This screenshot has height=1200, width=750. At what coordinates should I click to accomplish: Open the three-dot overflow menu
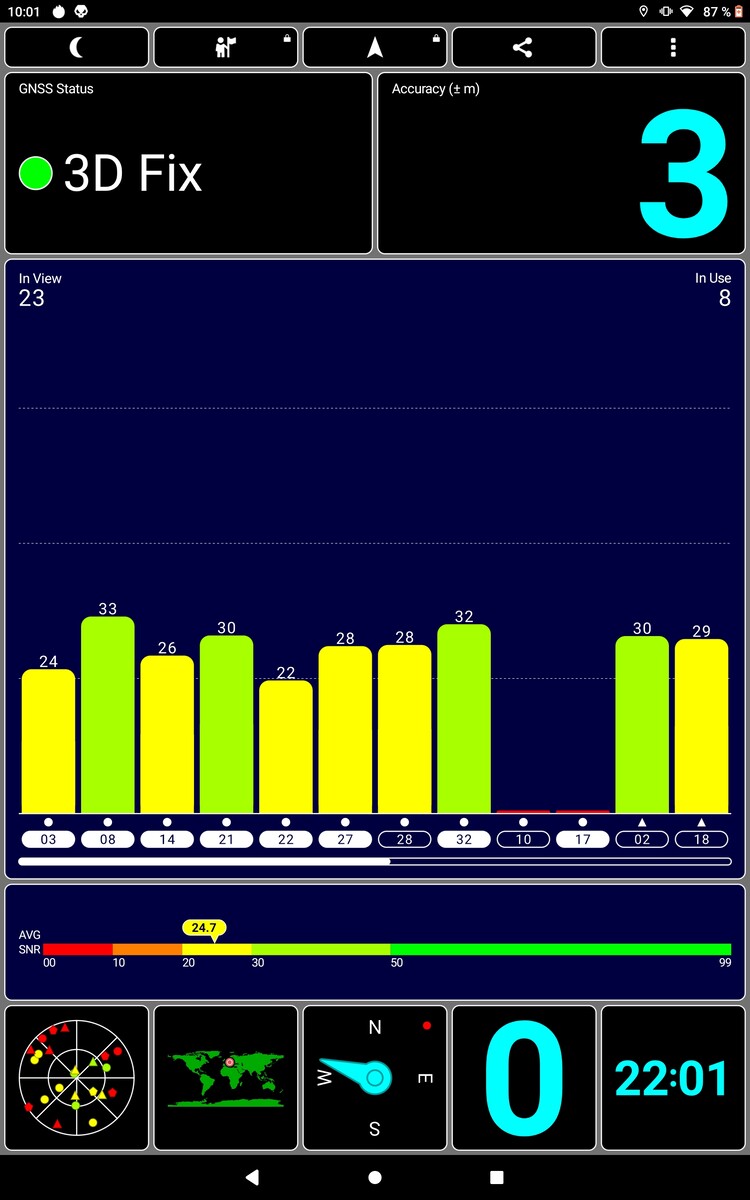[673, 47]
